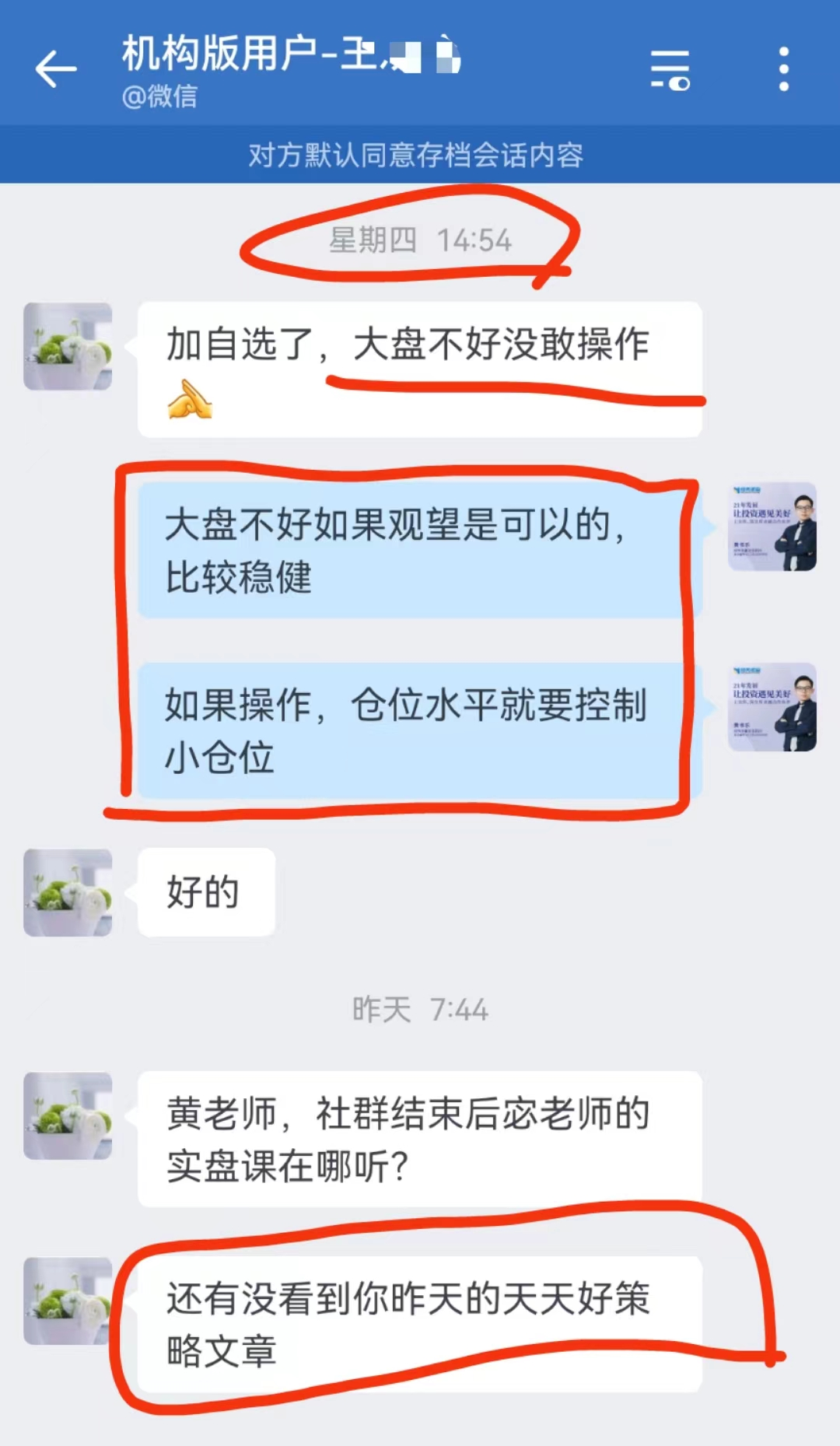
Task: Tap advisor avatar beside 大盘不好如果观望 message
Action: [x=772, y=527]
